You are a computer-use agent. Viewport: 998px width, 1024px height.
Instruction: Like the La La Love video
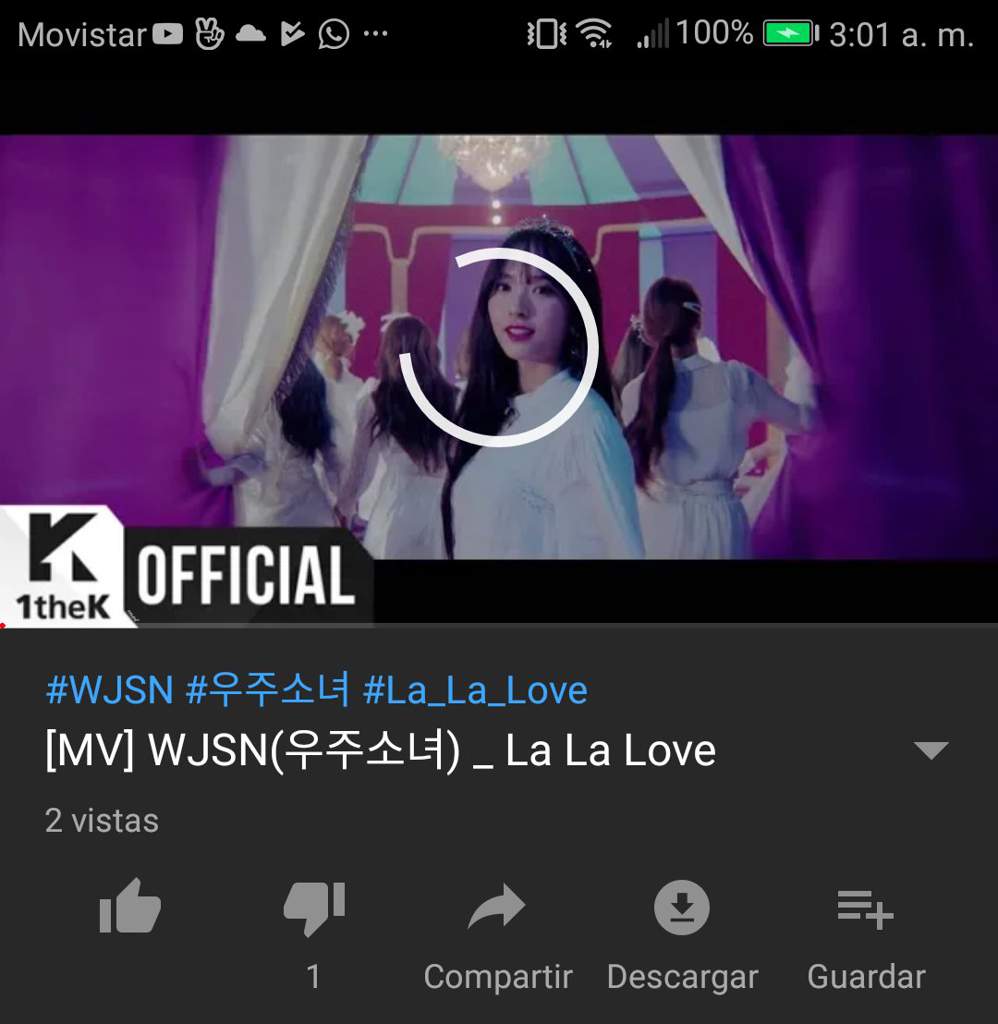point(130,908)
